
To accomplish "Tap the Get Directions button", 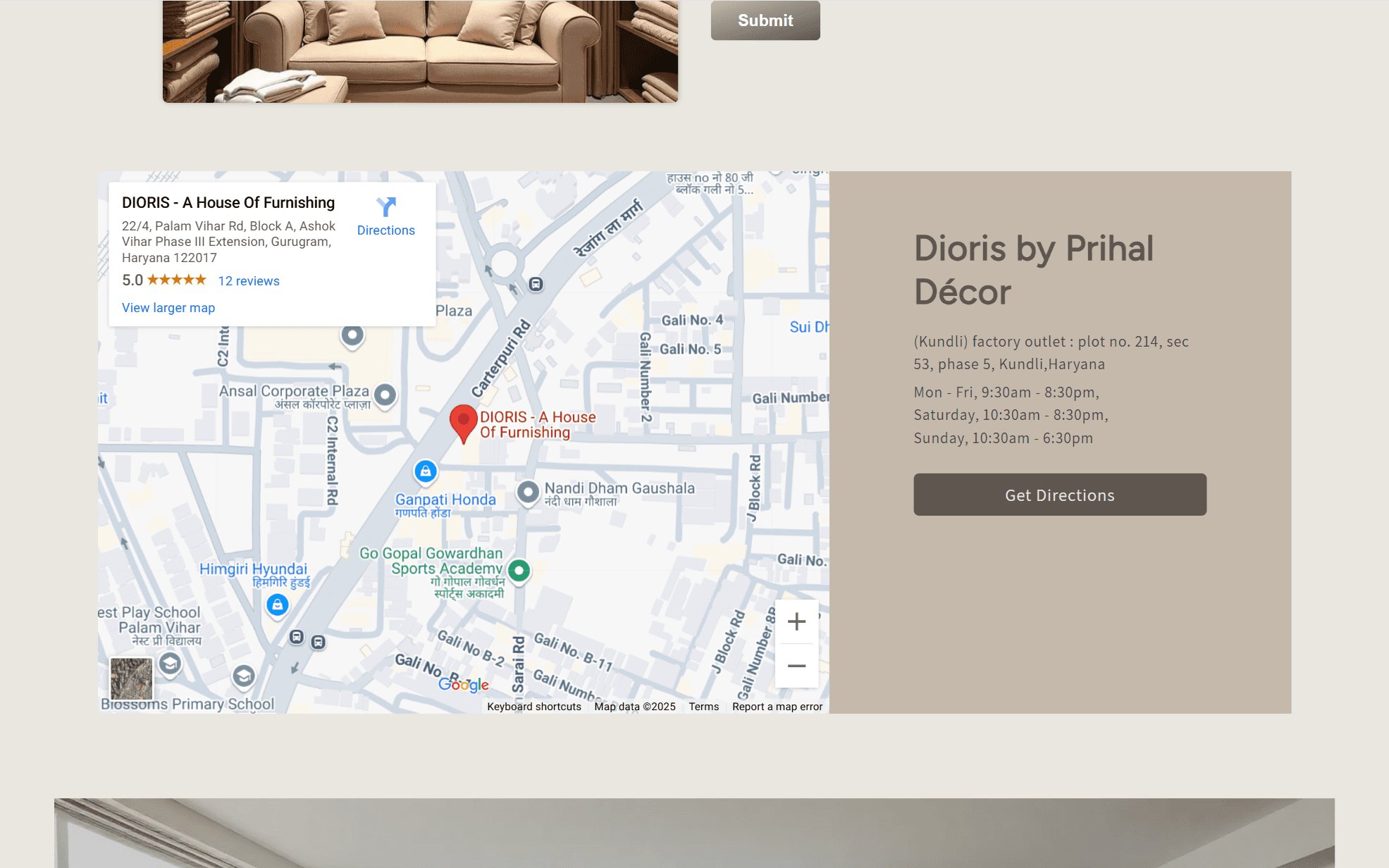I will (x=1060, y=495).
